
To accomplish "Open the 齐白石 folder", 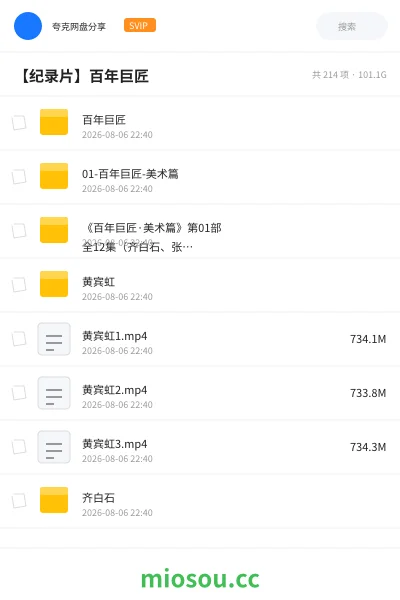I will (x=200, y=501).
